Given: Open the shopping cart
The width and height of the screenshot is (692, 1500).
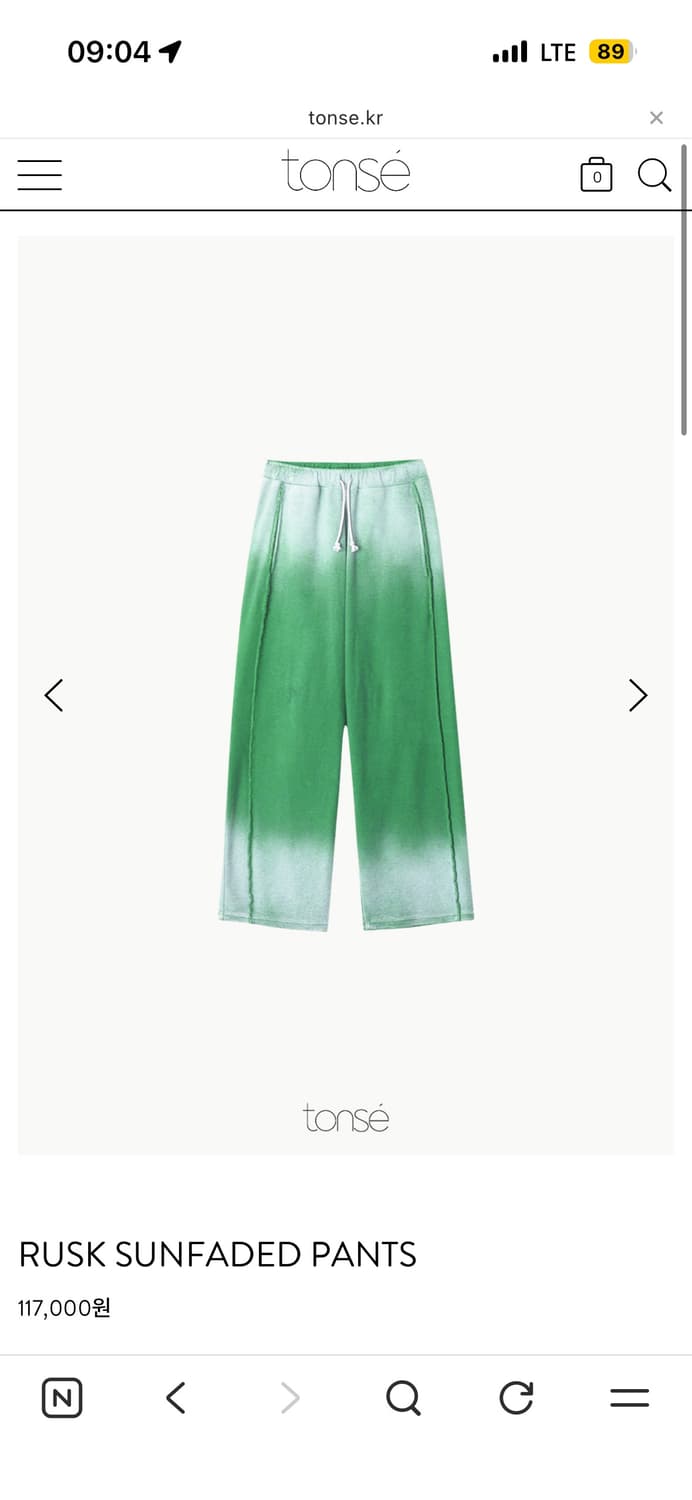Looking at the screenshot, I should tap(596, 175).
